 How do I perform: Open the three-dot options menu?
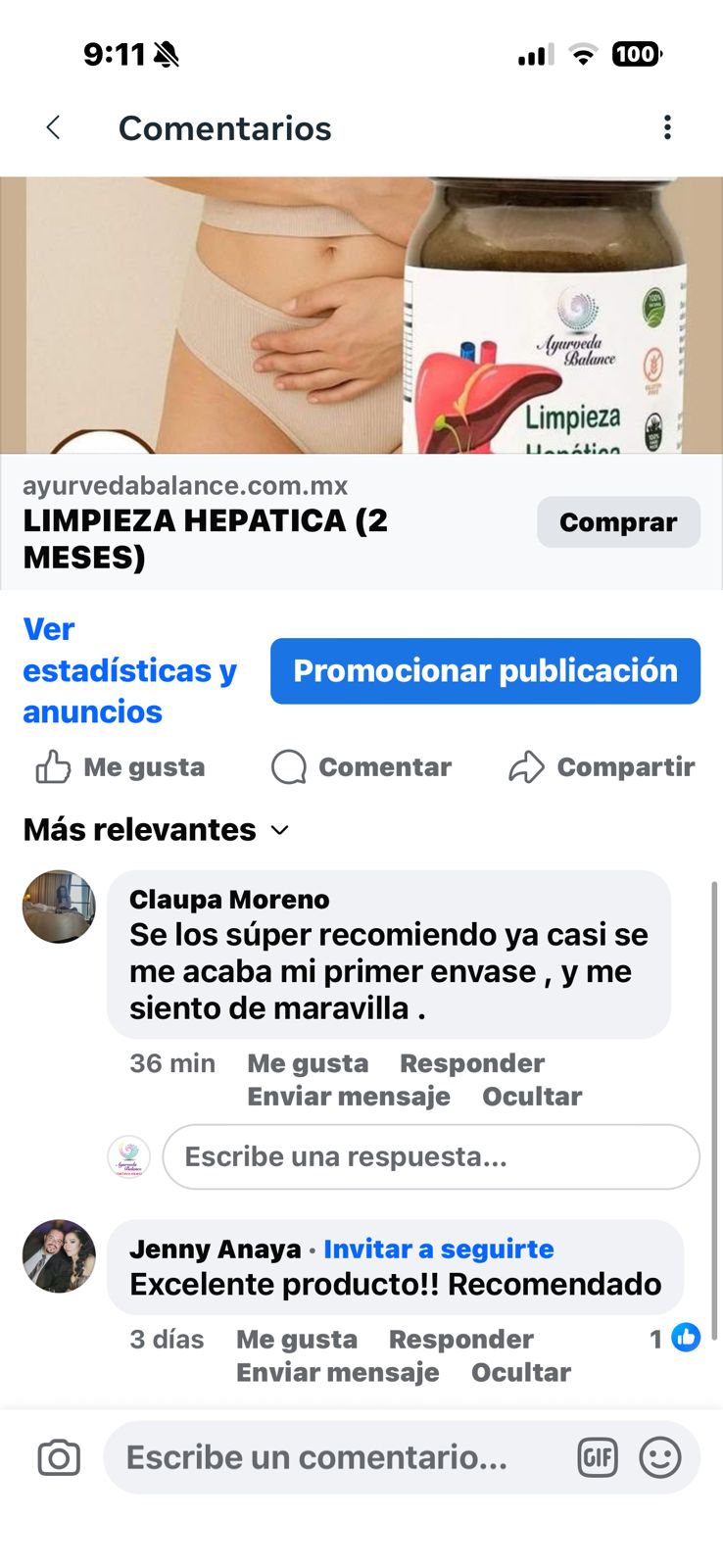point(668,128)
